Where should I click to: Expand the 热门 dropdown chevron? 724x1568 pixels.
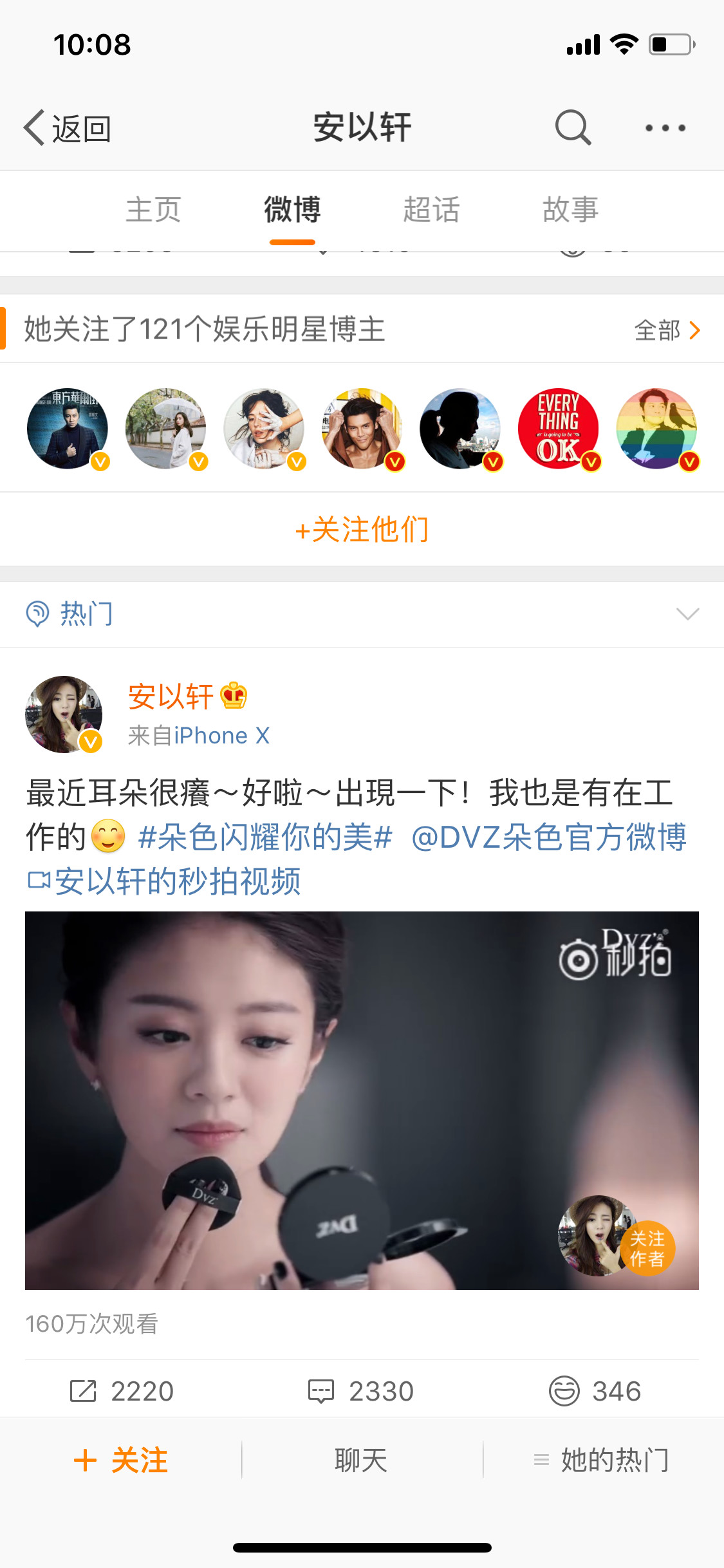(x=687, y=613)
